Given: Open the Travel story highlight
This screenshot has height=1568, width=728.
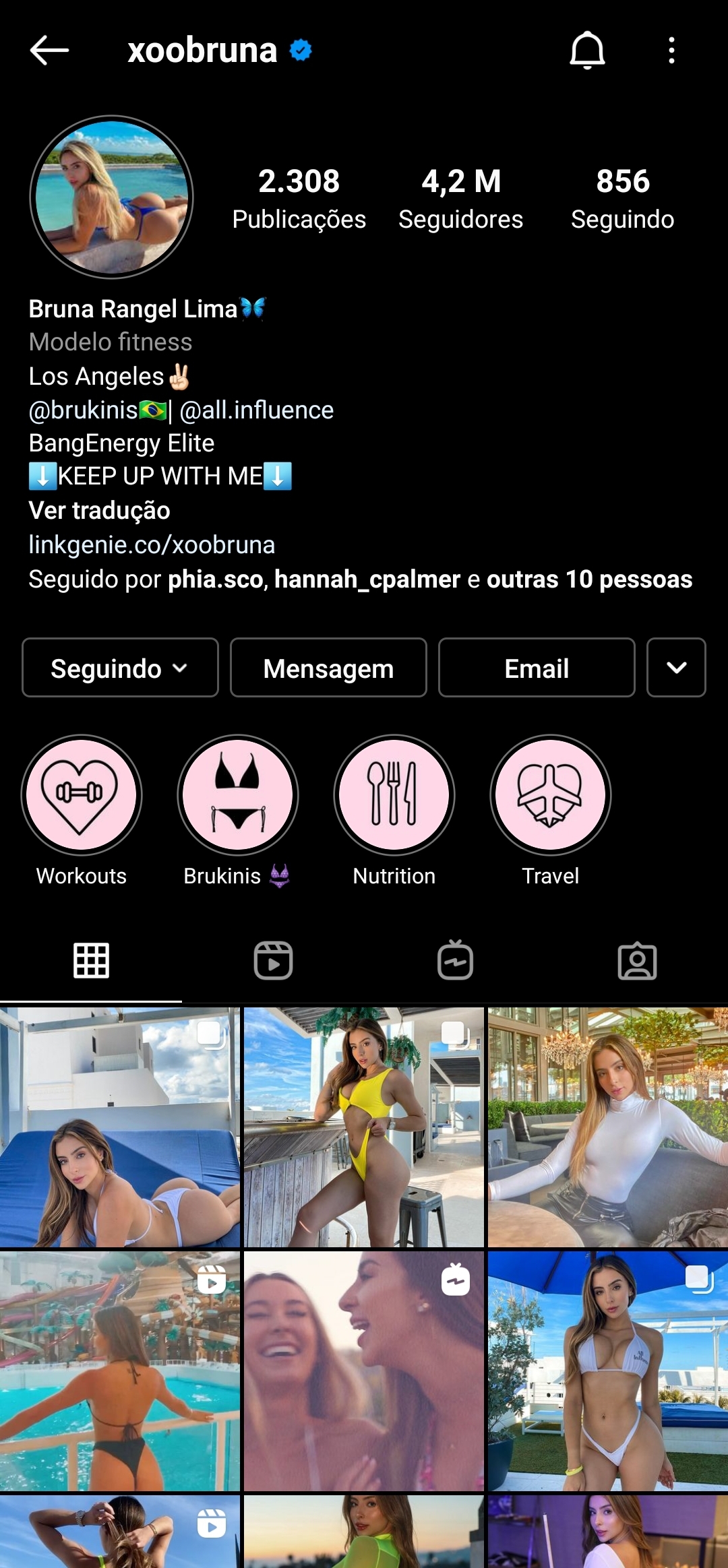Looking at the screenshot, I should [x=549, y=795].
